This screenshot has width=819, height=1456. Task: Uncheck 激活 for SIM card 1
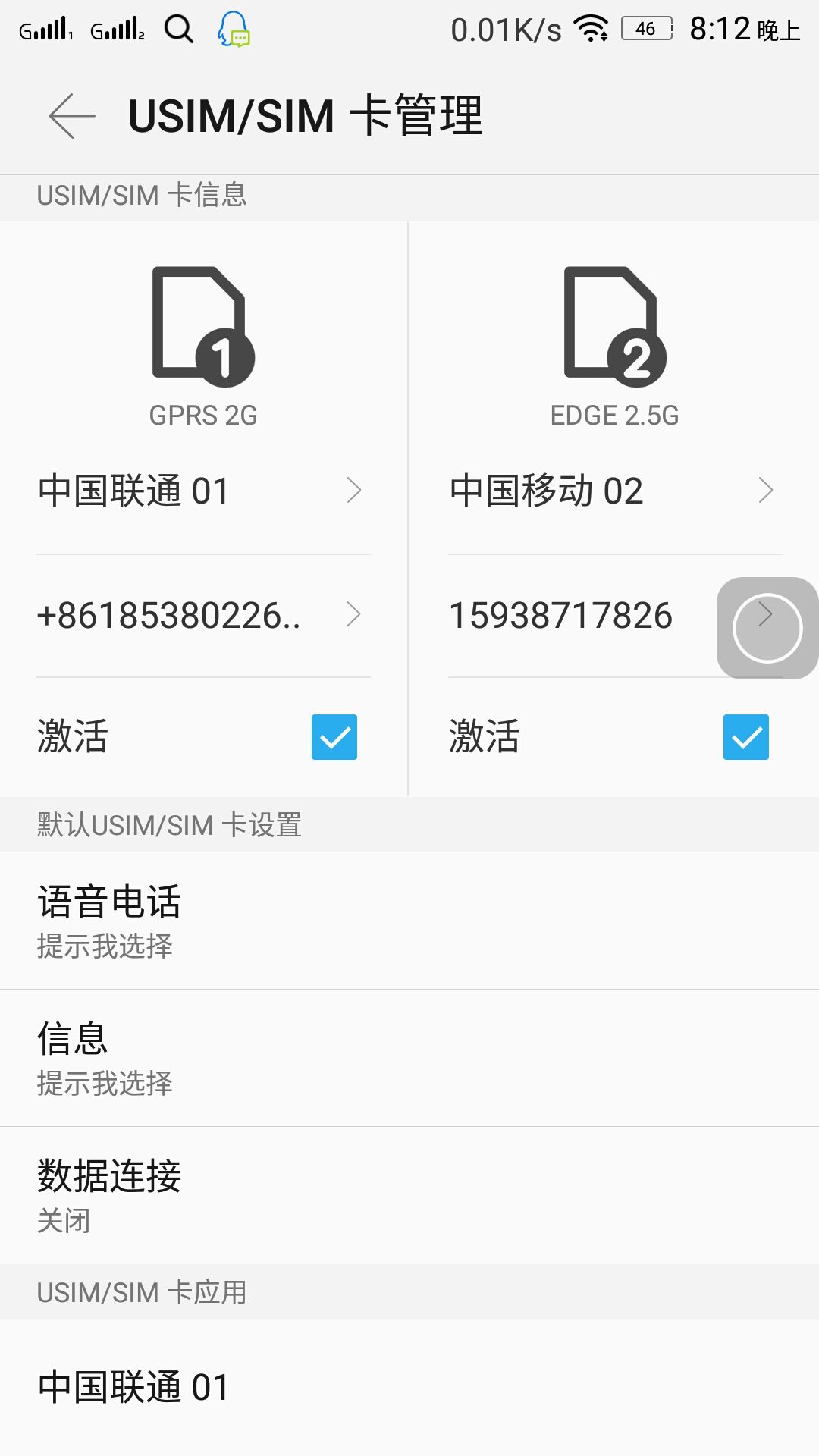pos(334,737)
